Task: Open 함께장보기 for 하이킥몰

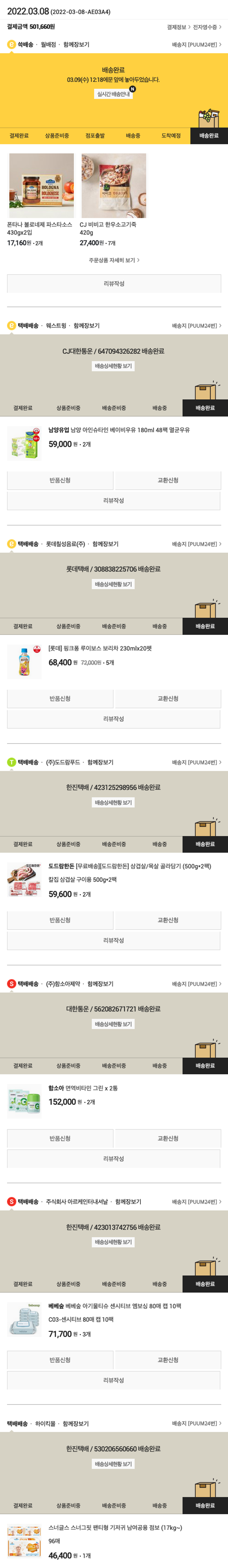Action: click(76, 1423)
